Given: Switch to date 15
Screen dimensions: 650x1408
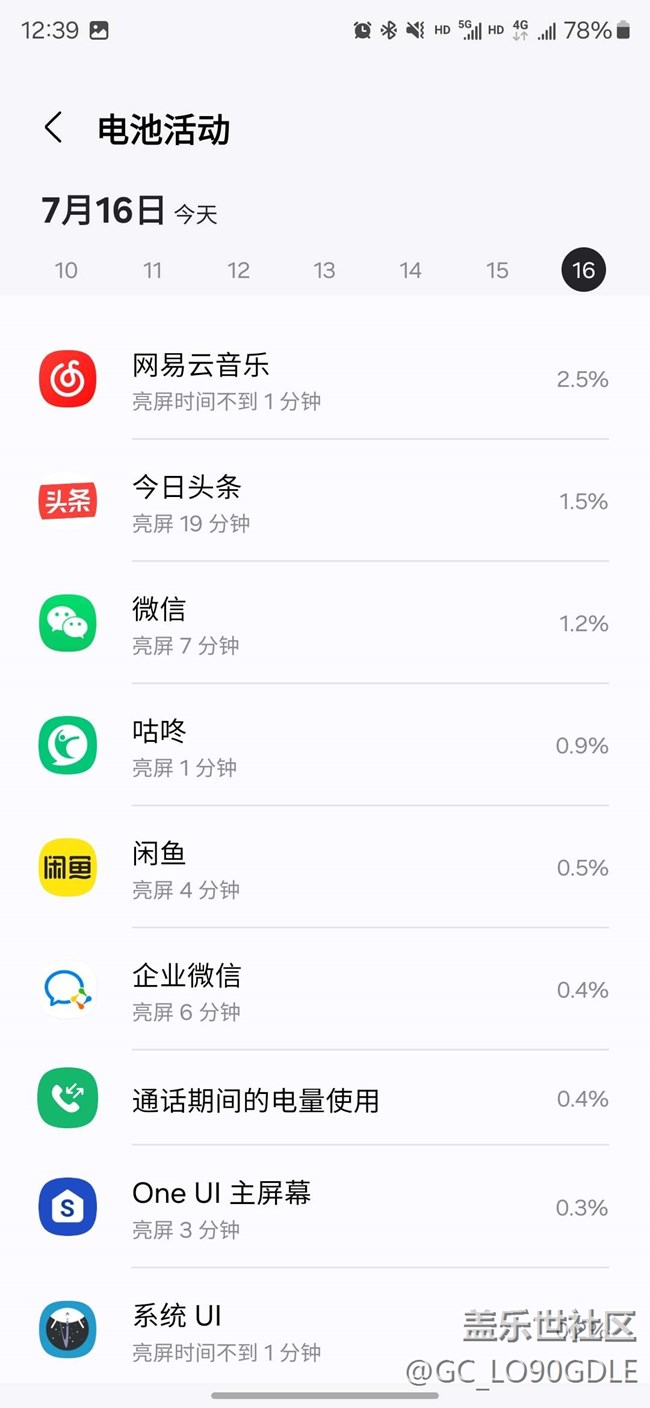Looking at the screenshot, I should pos(497,270).
